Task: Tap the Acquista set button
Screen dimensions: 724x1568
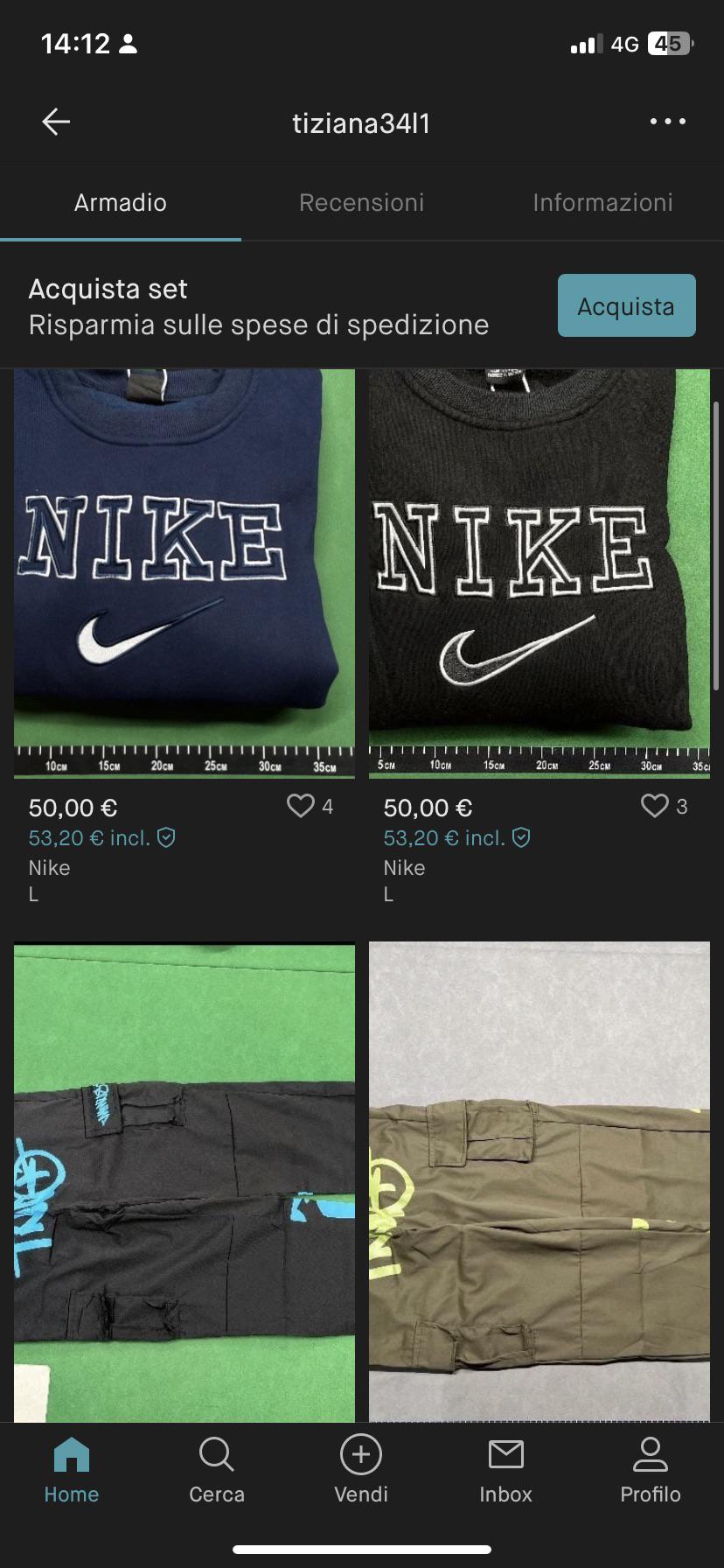Action: click(x=627, y=305)
